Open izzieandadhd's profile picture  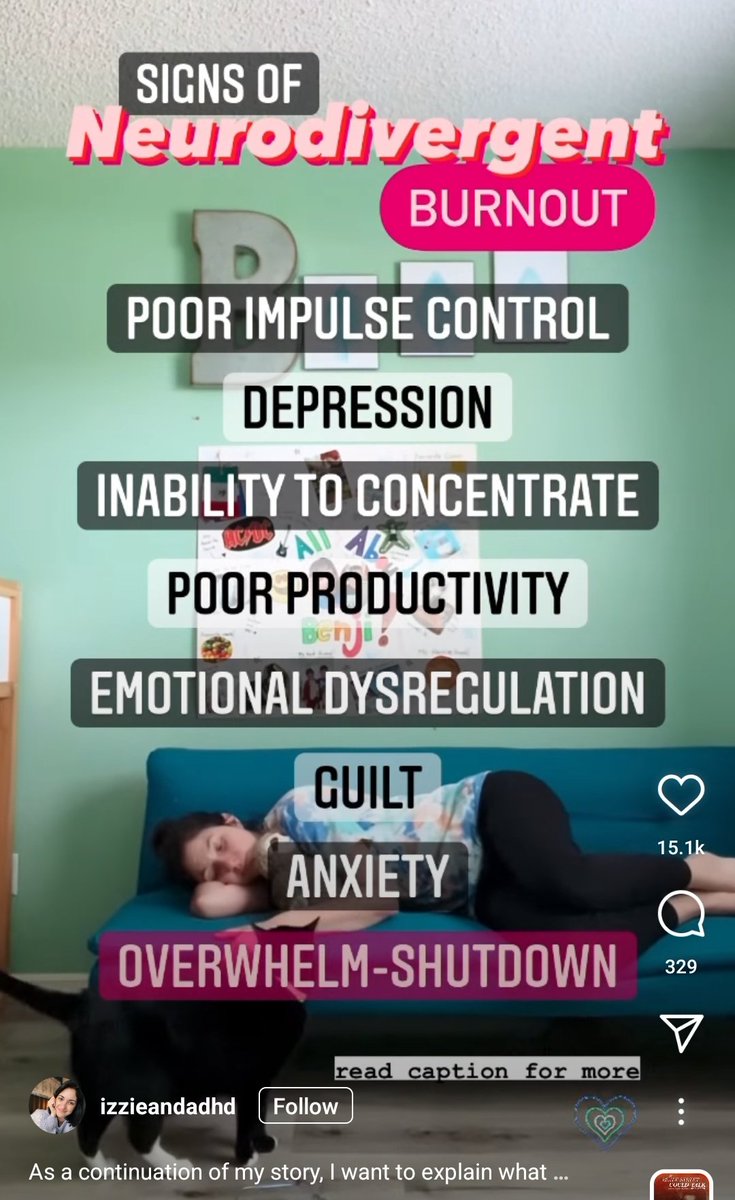point(57,1106)
